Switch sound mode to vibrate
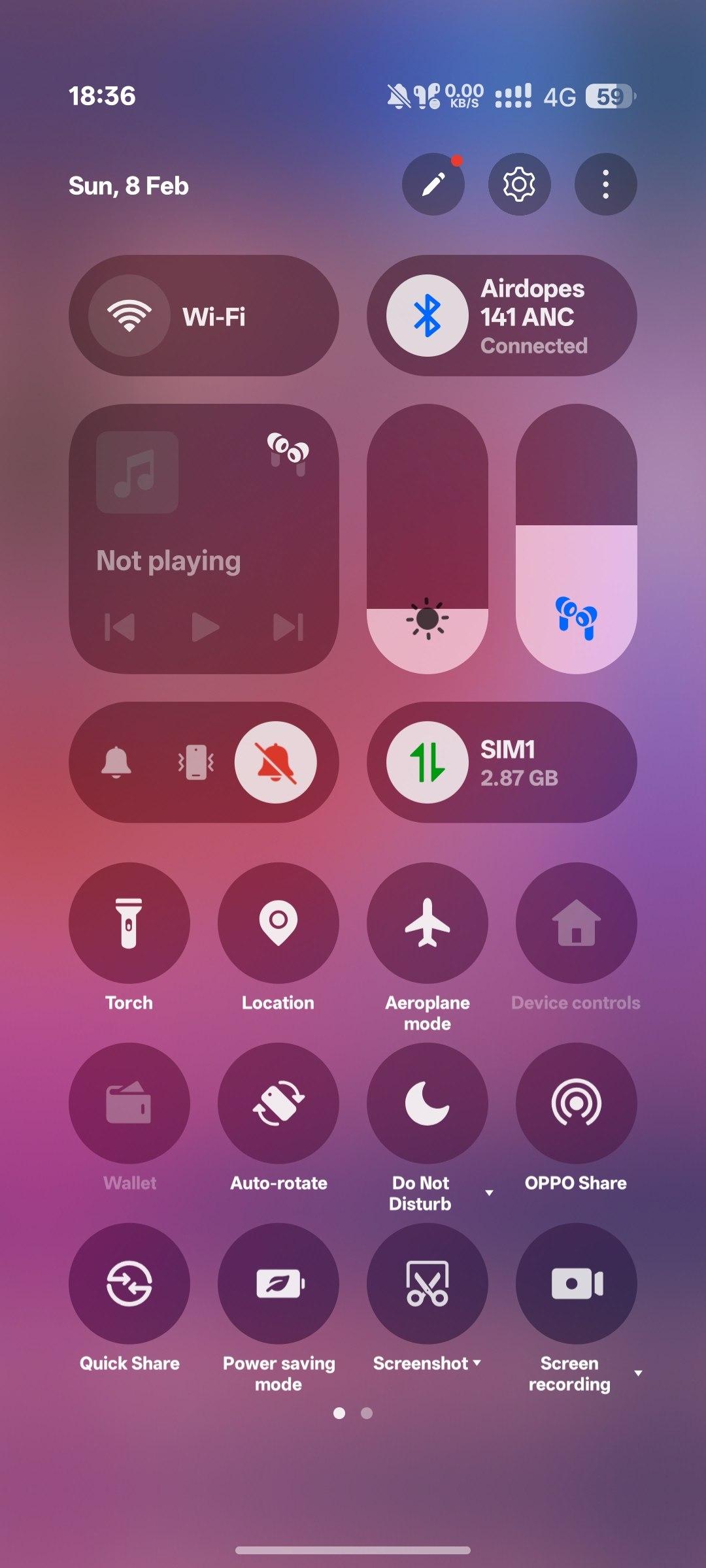The width and height of the screenshot is (706, 1568). click(x=196, y=762)
